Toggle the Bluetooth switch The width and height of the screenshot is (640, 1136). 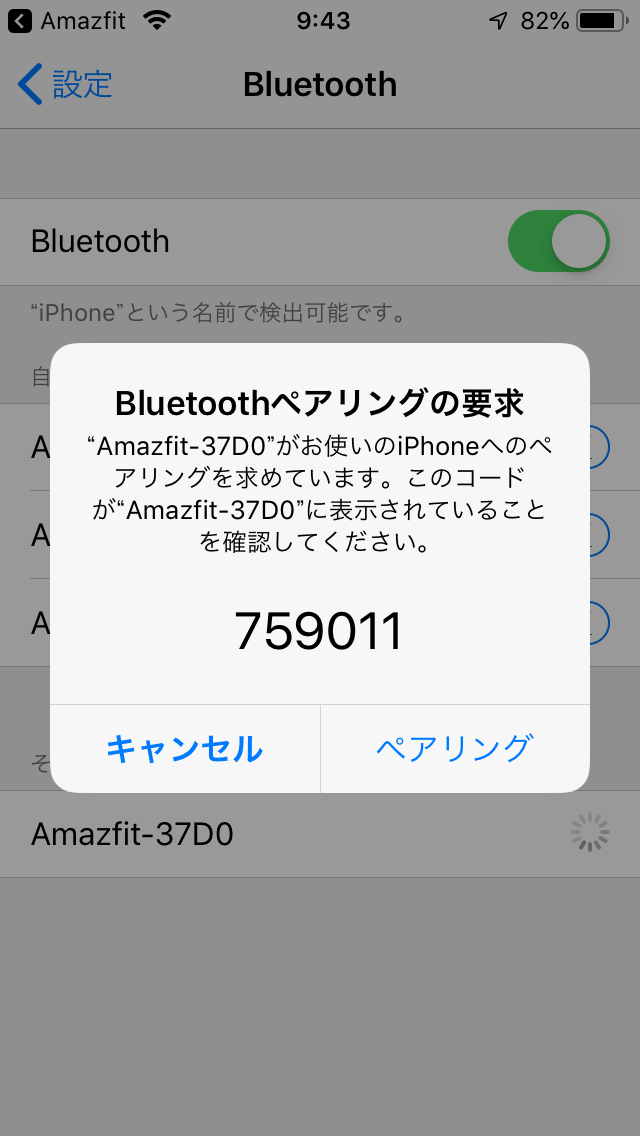pos(558,241)
